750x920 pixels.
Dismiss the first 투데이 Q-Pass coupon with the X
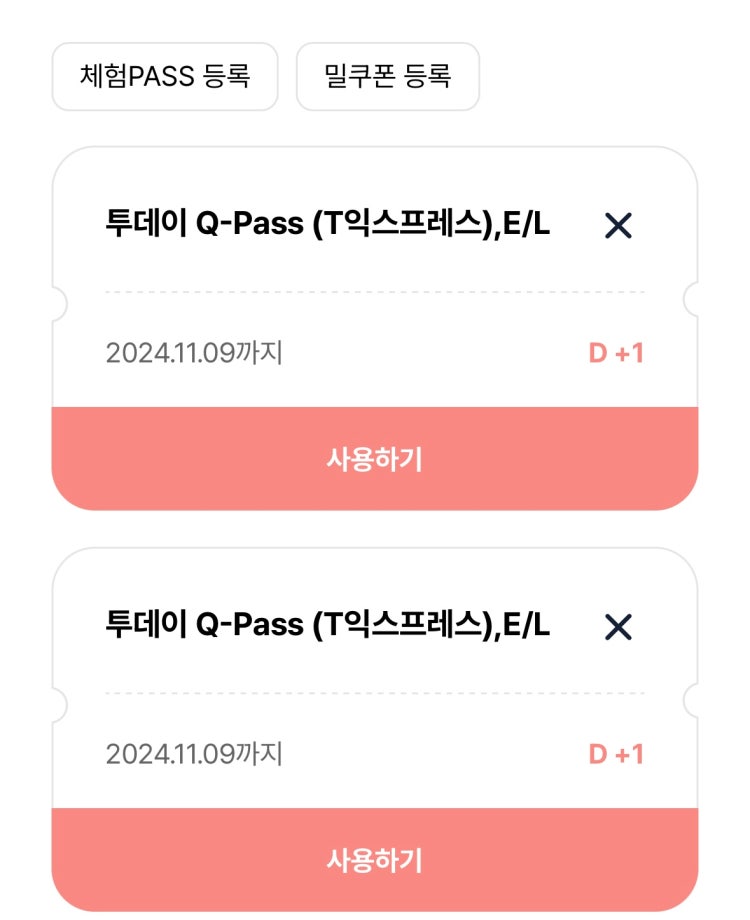[x=617, y=226]
